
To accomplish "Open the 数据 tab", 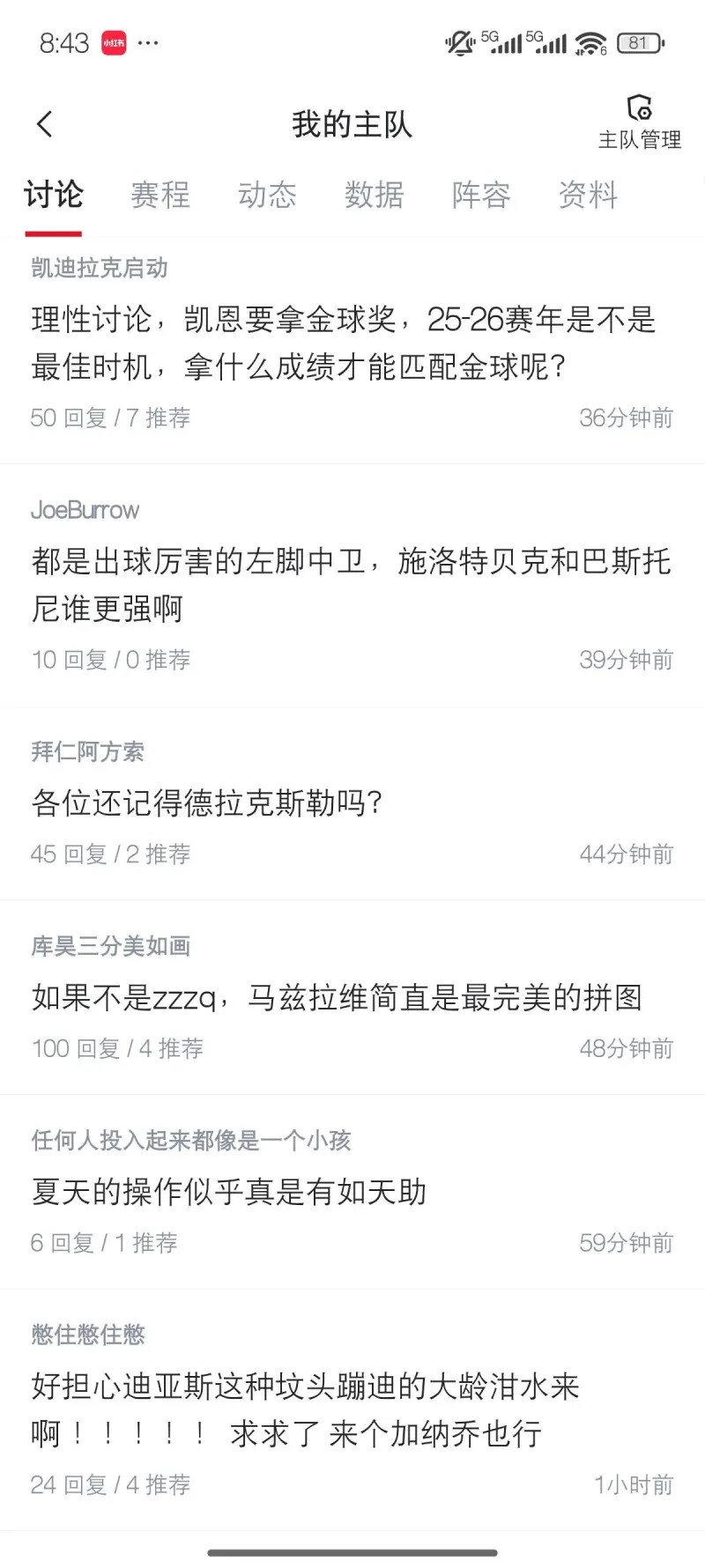I will point(375,195).
